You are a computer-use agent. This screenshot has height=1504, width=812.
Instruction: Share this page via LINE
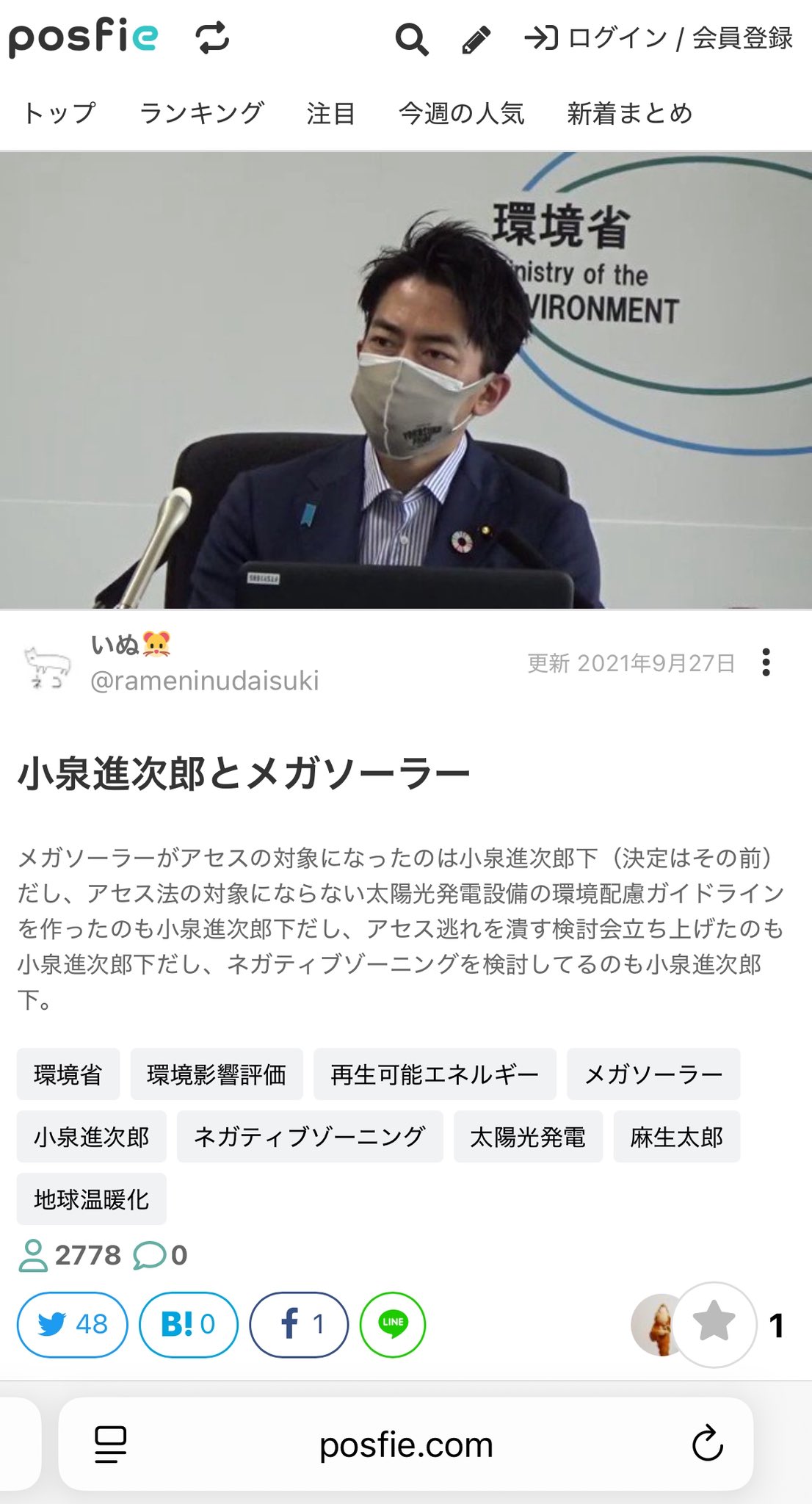393,1324
